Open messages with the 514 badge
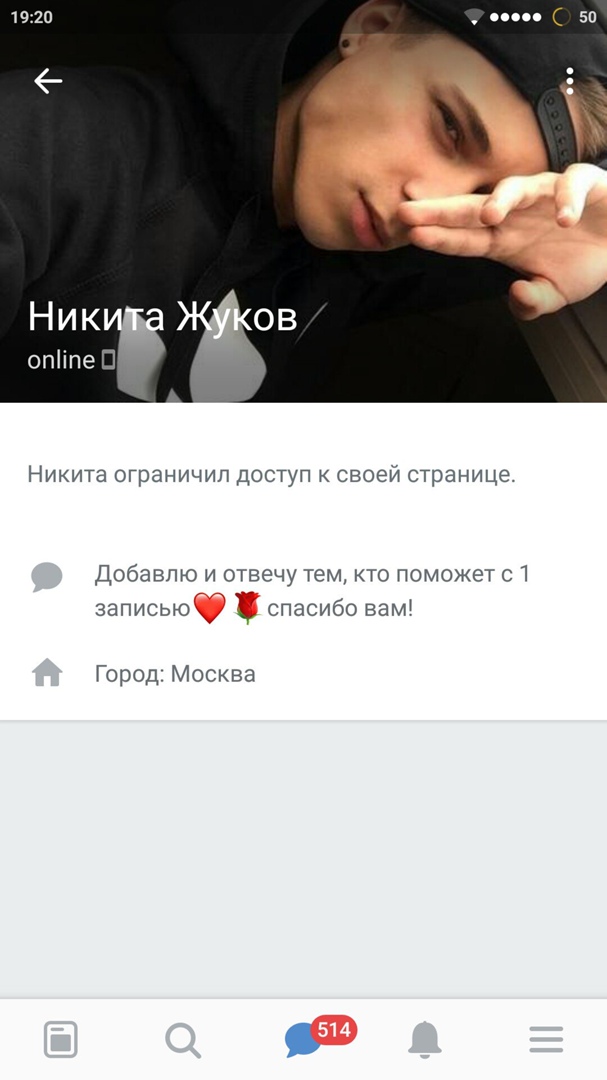This screenshot has width=607, height=1080. coord(304,1040)
